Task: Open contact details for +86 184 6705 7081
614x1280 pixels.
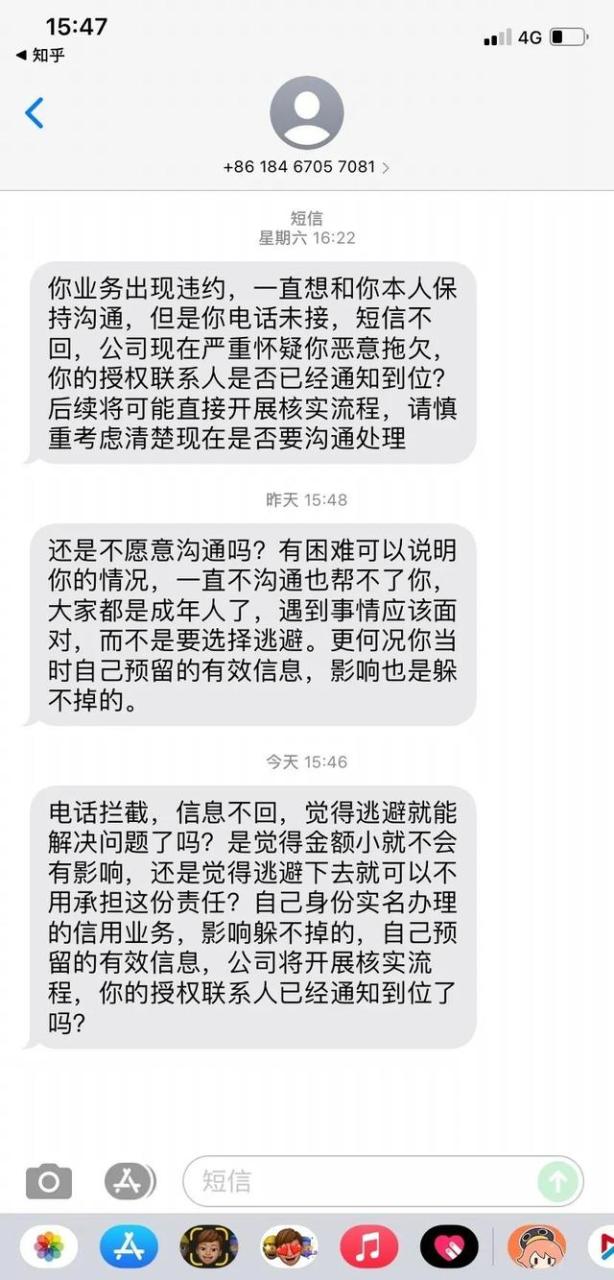Action: pyautogui.click(x=306, y=168)
